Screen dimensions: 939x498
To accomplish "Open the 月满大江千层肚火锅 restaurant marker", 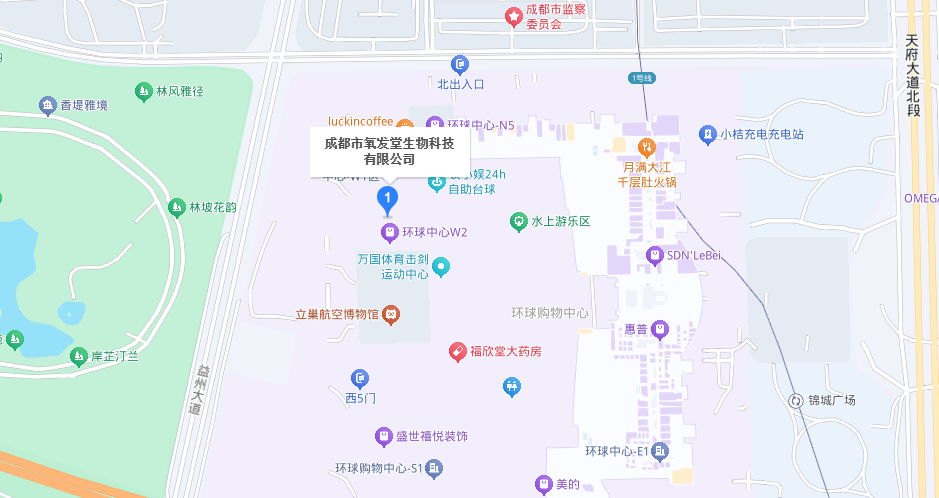I will click(x=647, y=147).
